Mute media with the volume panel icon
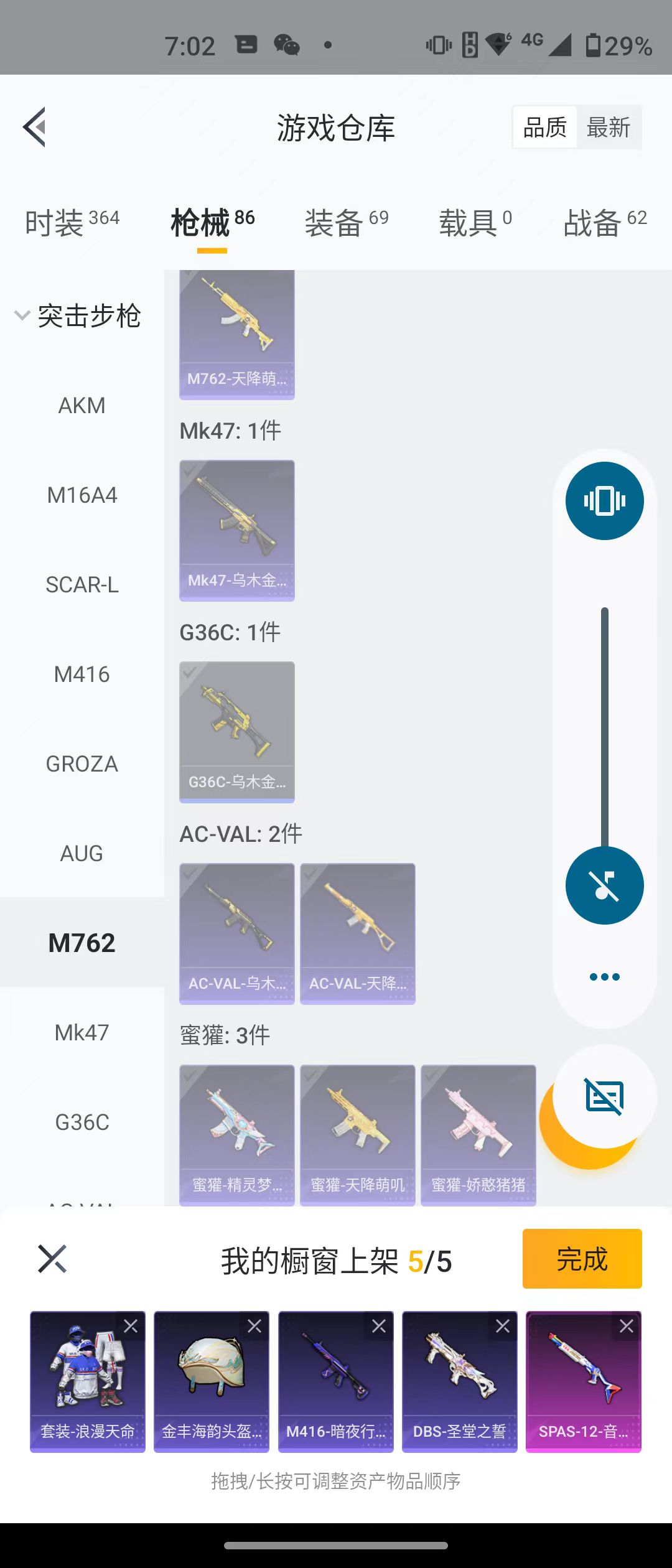 604,885
